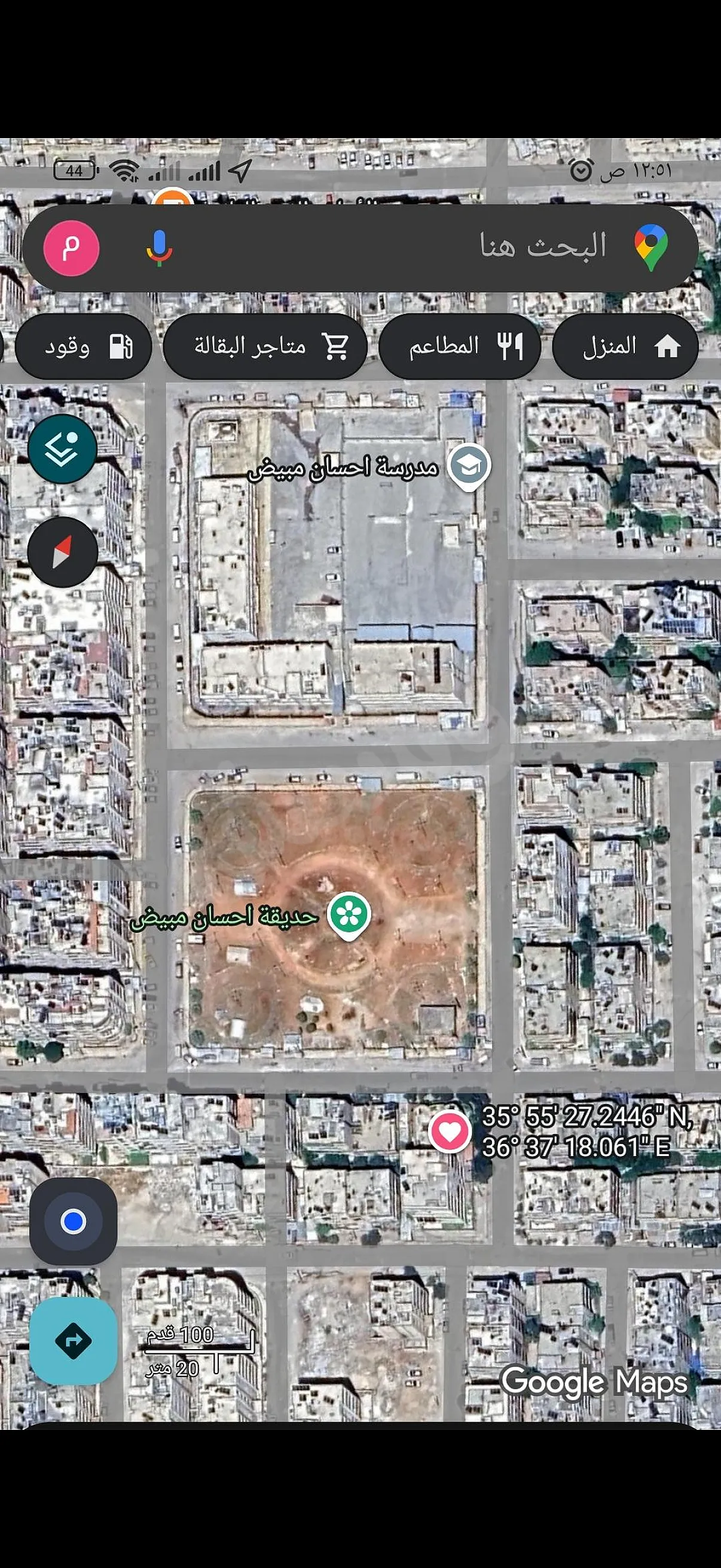Start voice search with the microphone
This screenshot has width=721, height=1568.
(x=160, y=248)
